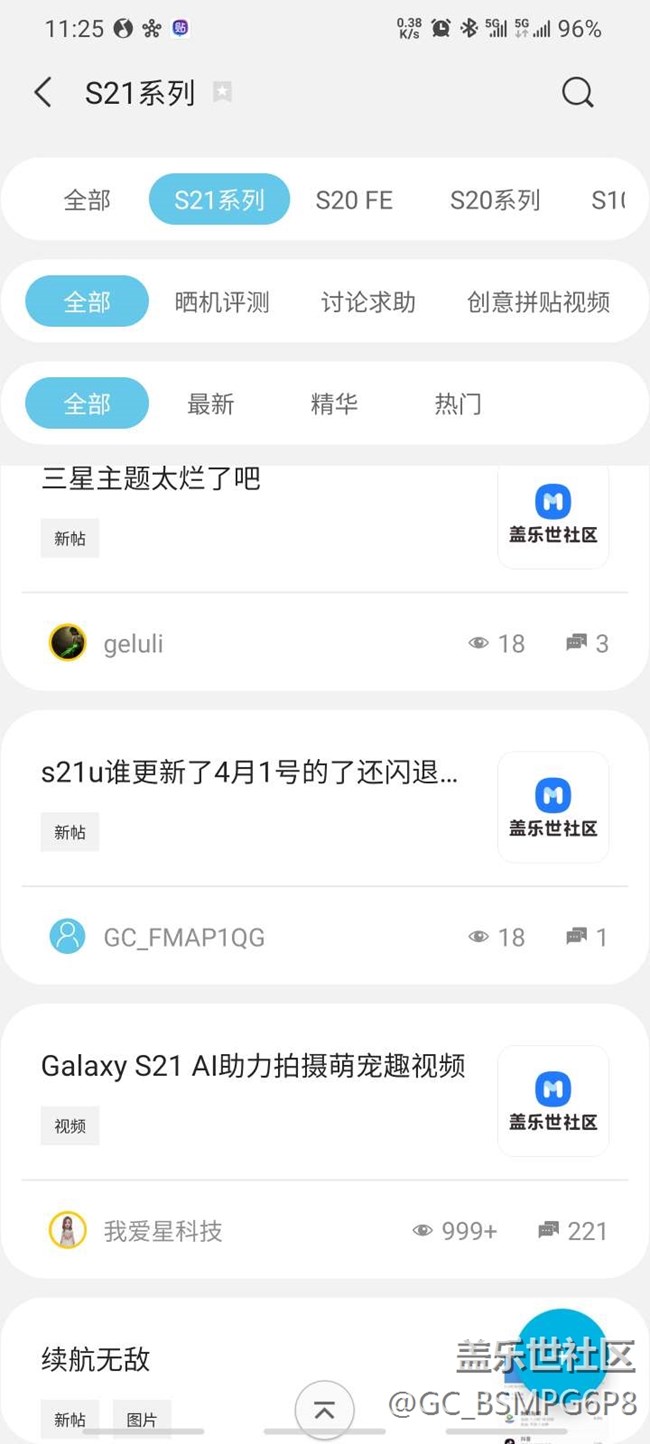
Task: Show 全部 boards in the top row
Action: pos(87,200)
